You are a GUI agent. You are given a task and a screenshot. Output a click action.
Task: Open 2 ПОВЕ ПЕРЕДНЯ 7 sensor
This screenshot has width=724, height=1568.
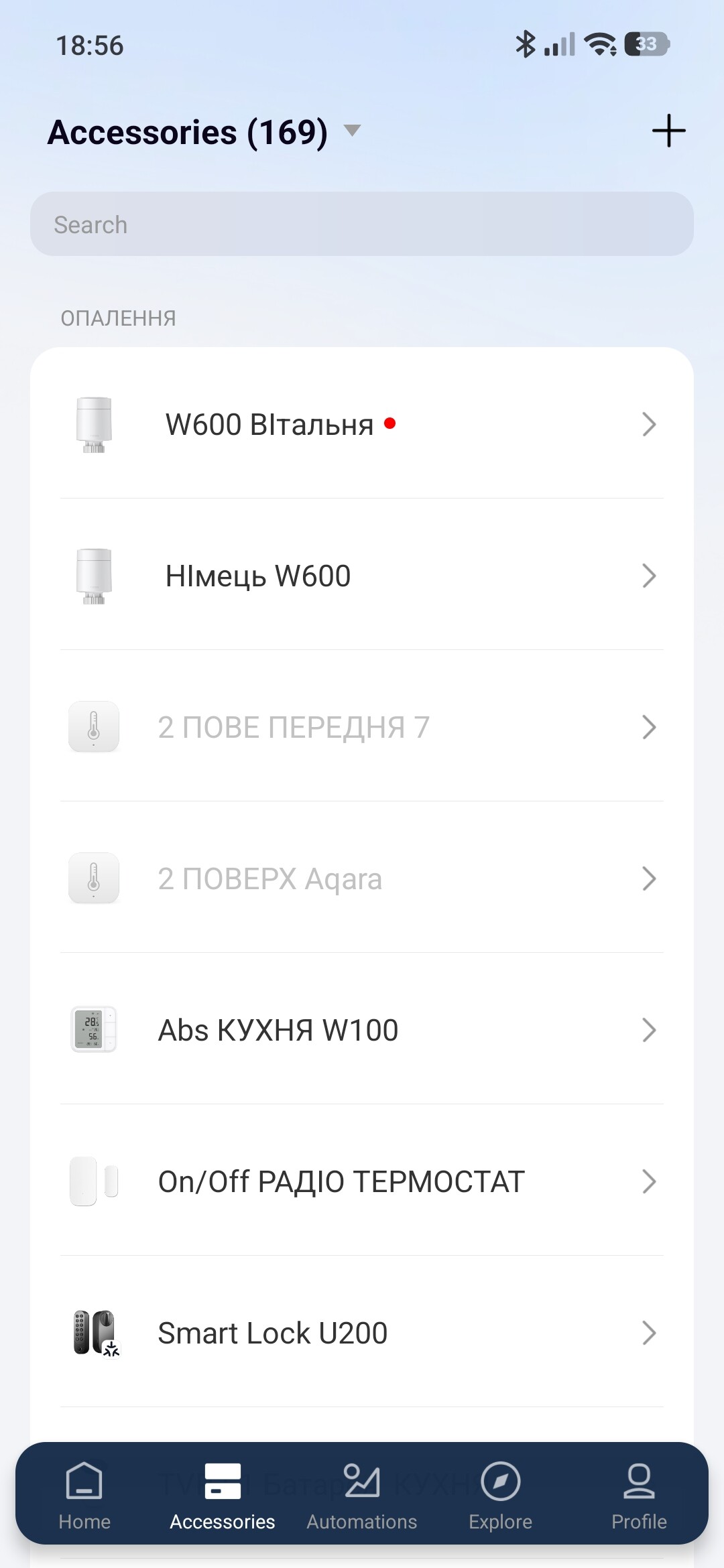point(362,727)
